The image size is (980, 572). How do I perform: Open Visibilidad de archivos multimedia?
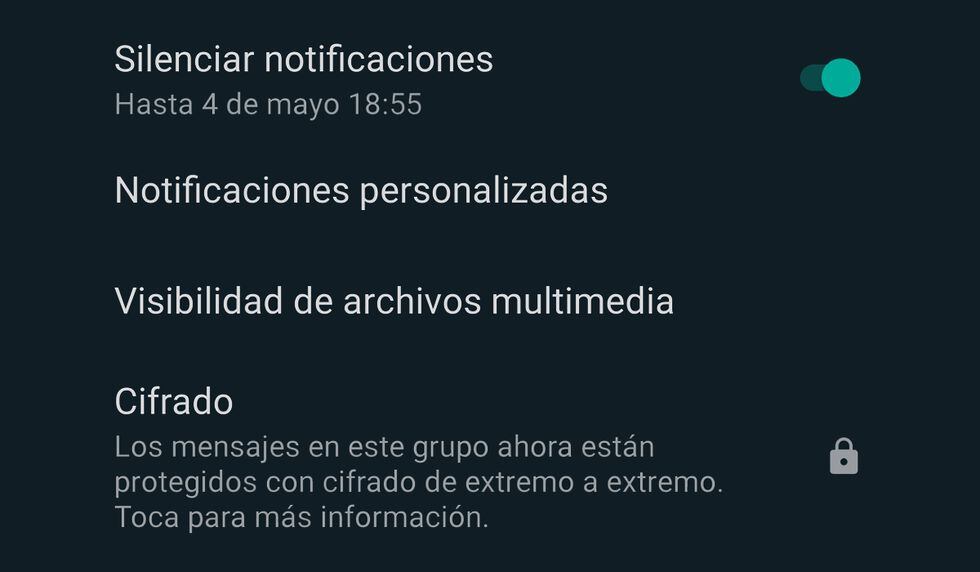point(394,301)
